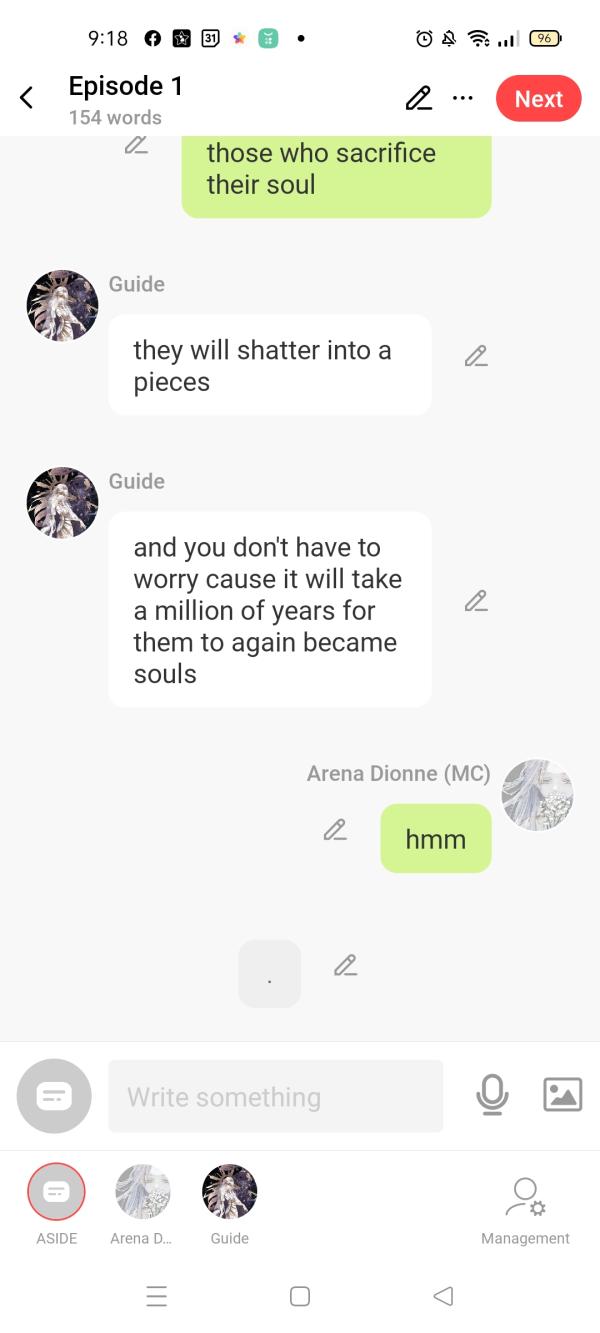This screenshot has height=1333, width=600.
Task: Go to the home screen via system navigation
Action: tap(299, 1296)
